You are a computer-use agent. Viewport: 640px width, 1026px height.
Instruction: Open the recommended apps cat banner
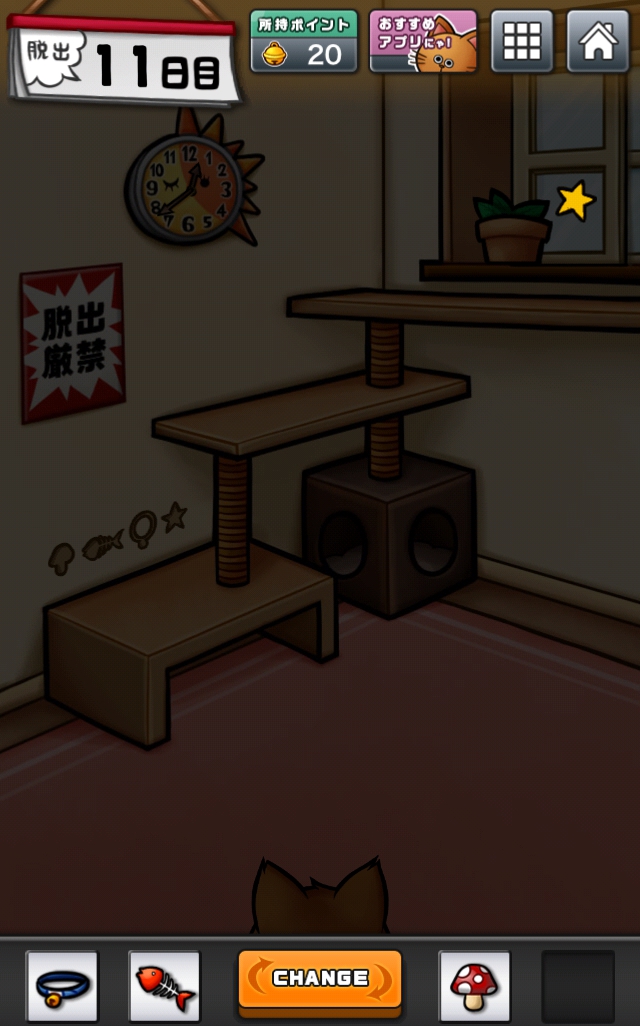coord(423,41)
